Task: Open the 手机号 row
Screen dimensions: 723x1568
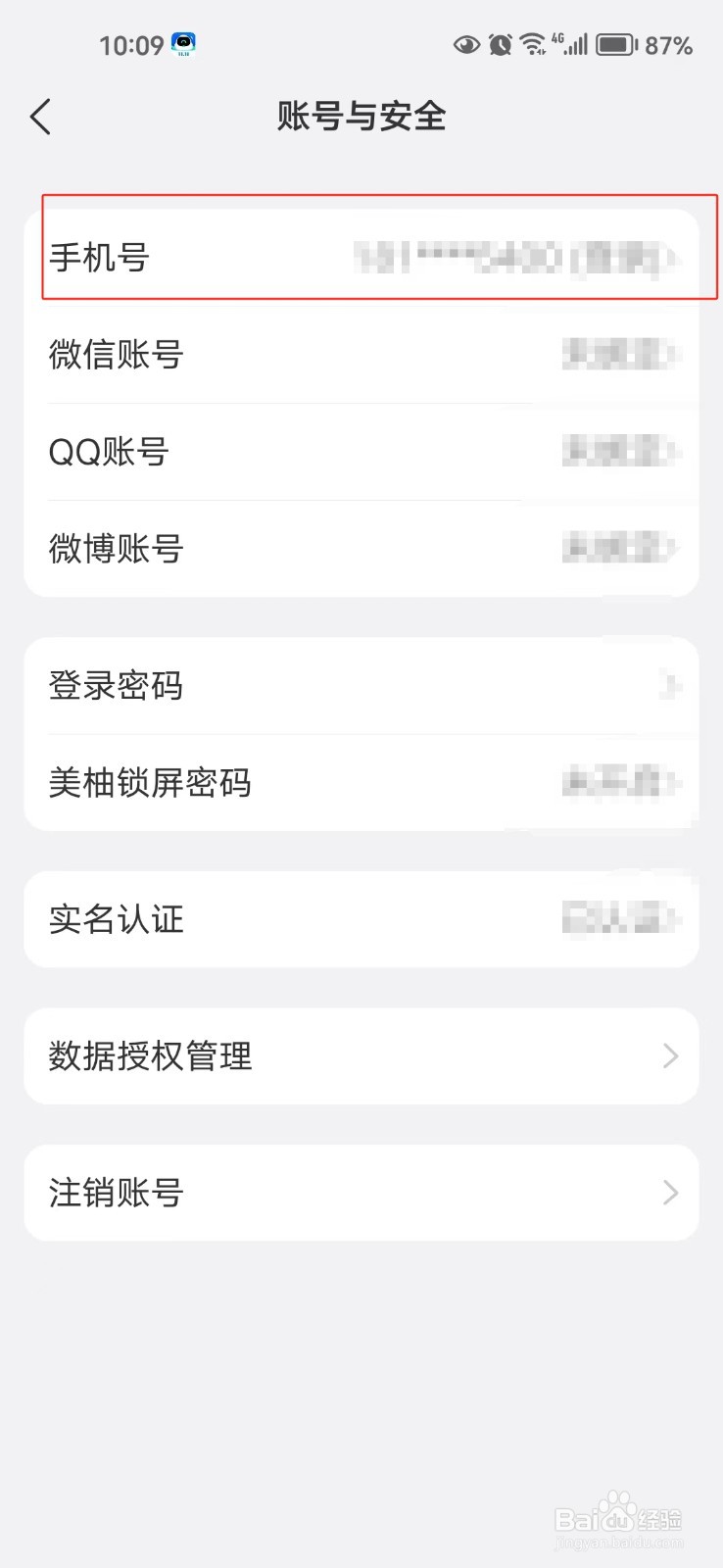Action: [x=361, y=258]
